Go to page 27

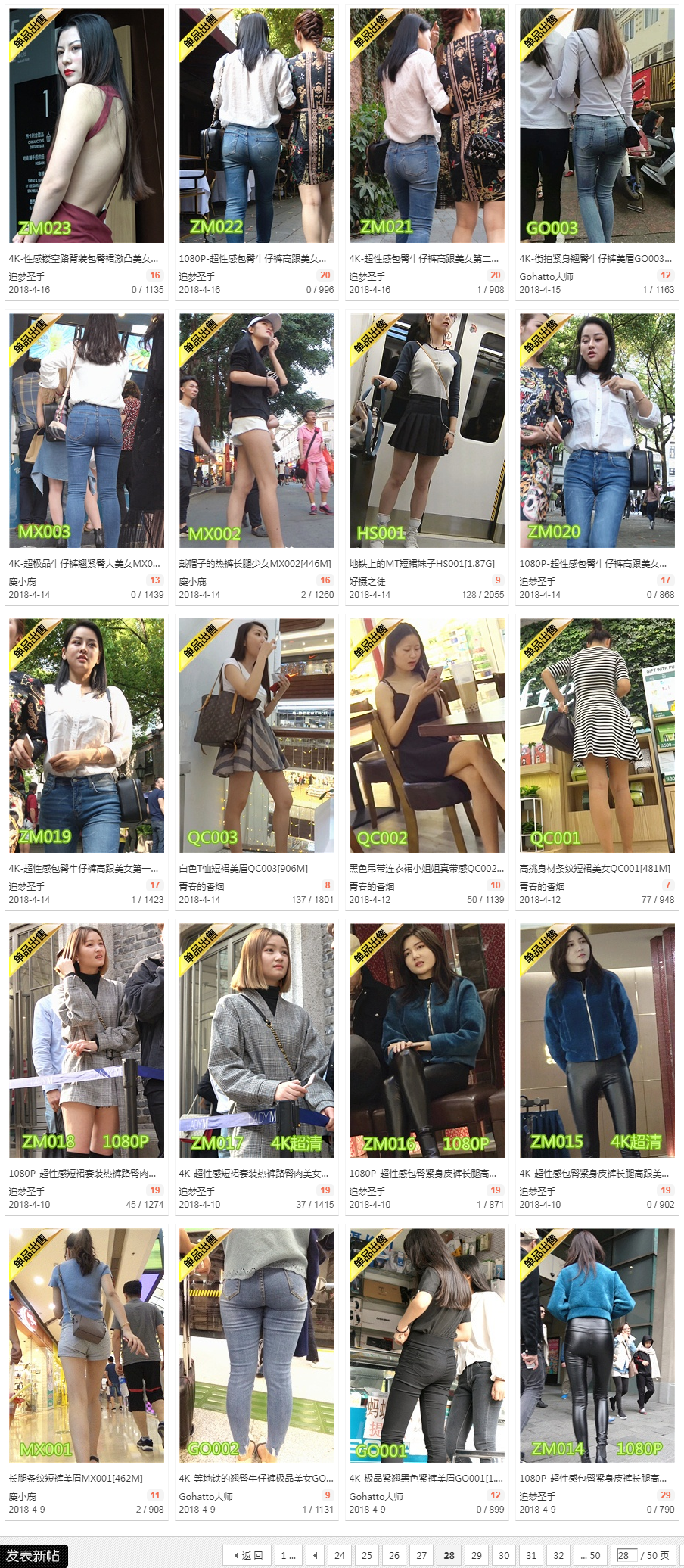pos(421,1555)
